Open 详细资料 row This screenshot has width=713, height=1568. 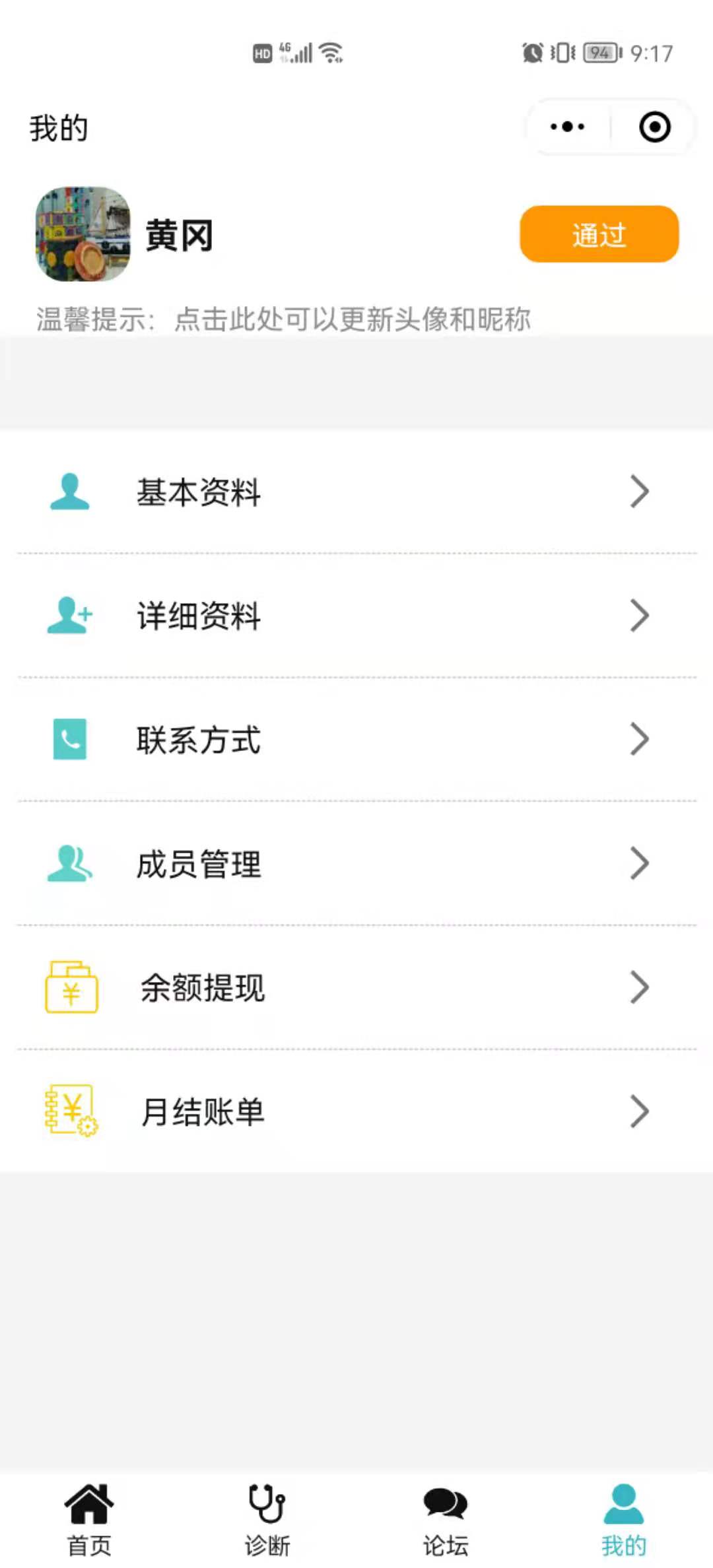pos(356,616)
